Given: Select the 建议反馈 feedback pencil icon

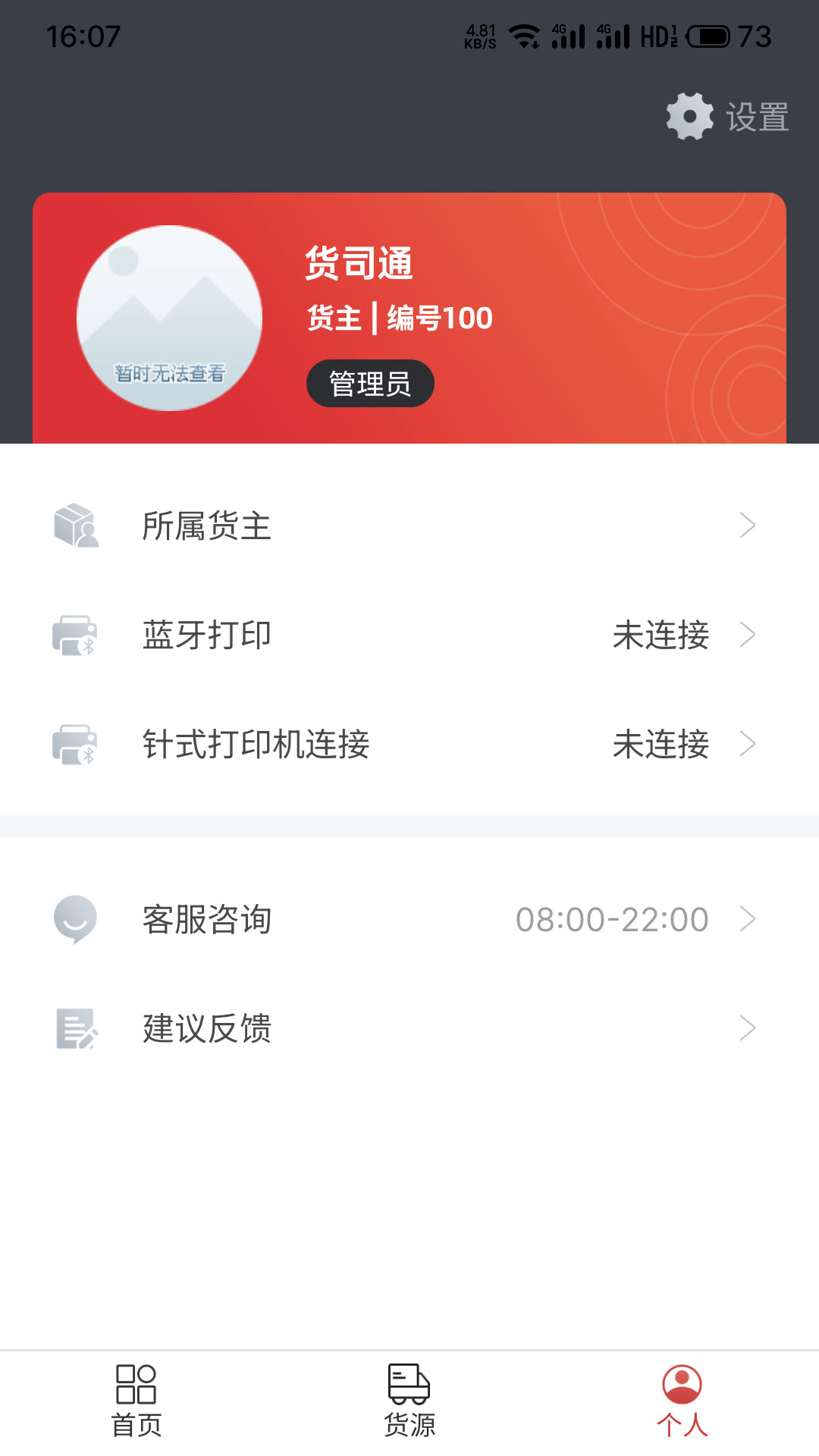Looking at the screenshot, I should [75, 1029].
